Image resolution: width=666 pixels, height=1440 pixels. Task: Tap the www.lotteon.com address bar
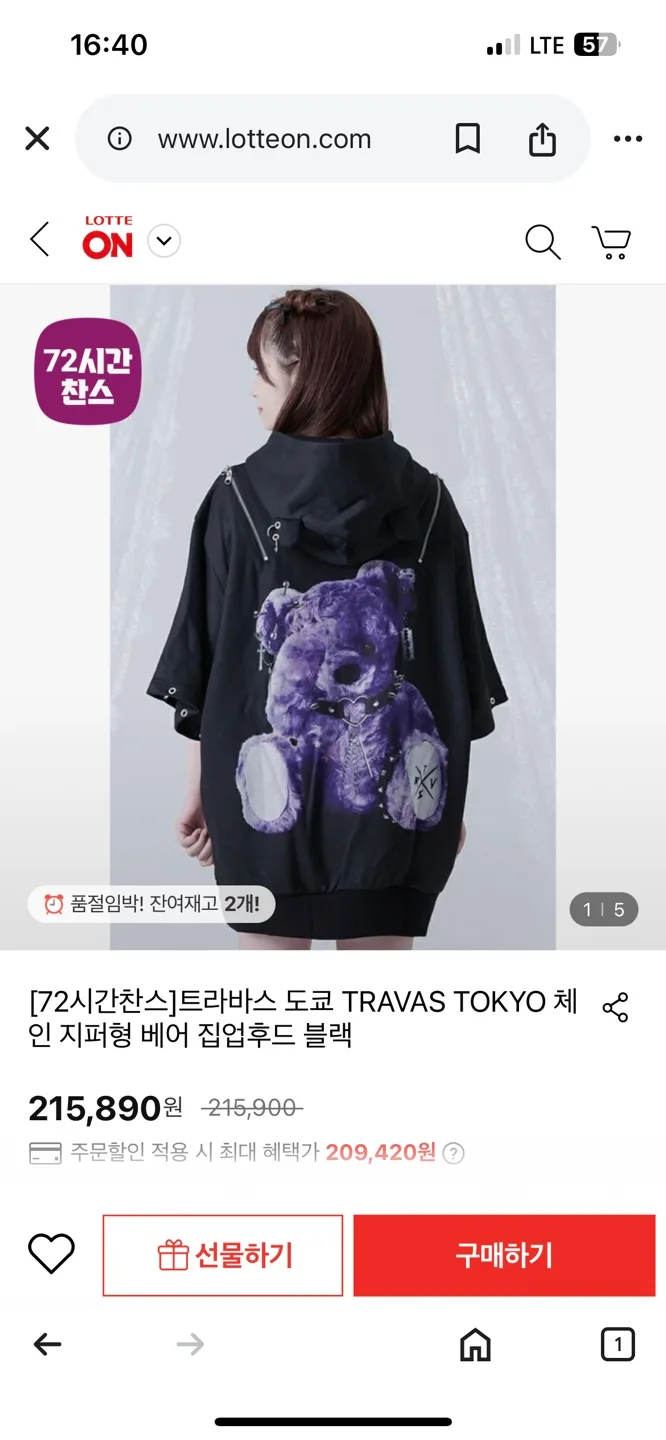tap(264, 139)
